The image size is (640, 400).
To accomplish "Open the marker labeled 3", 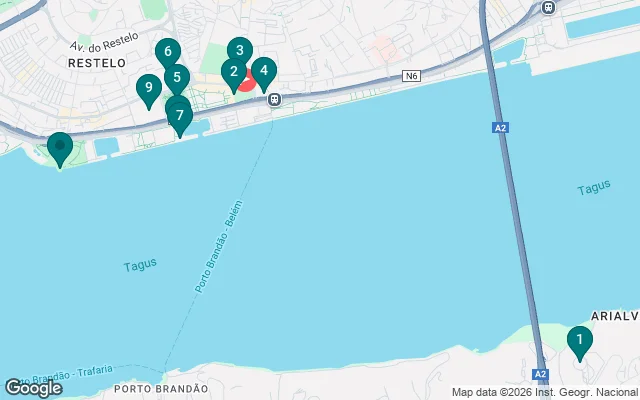I will [x=239, y=50].
